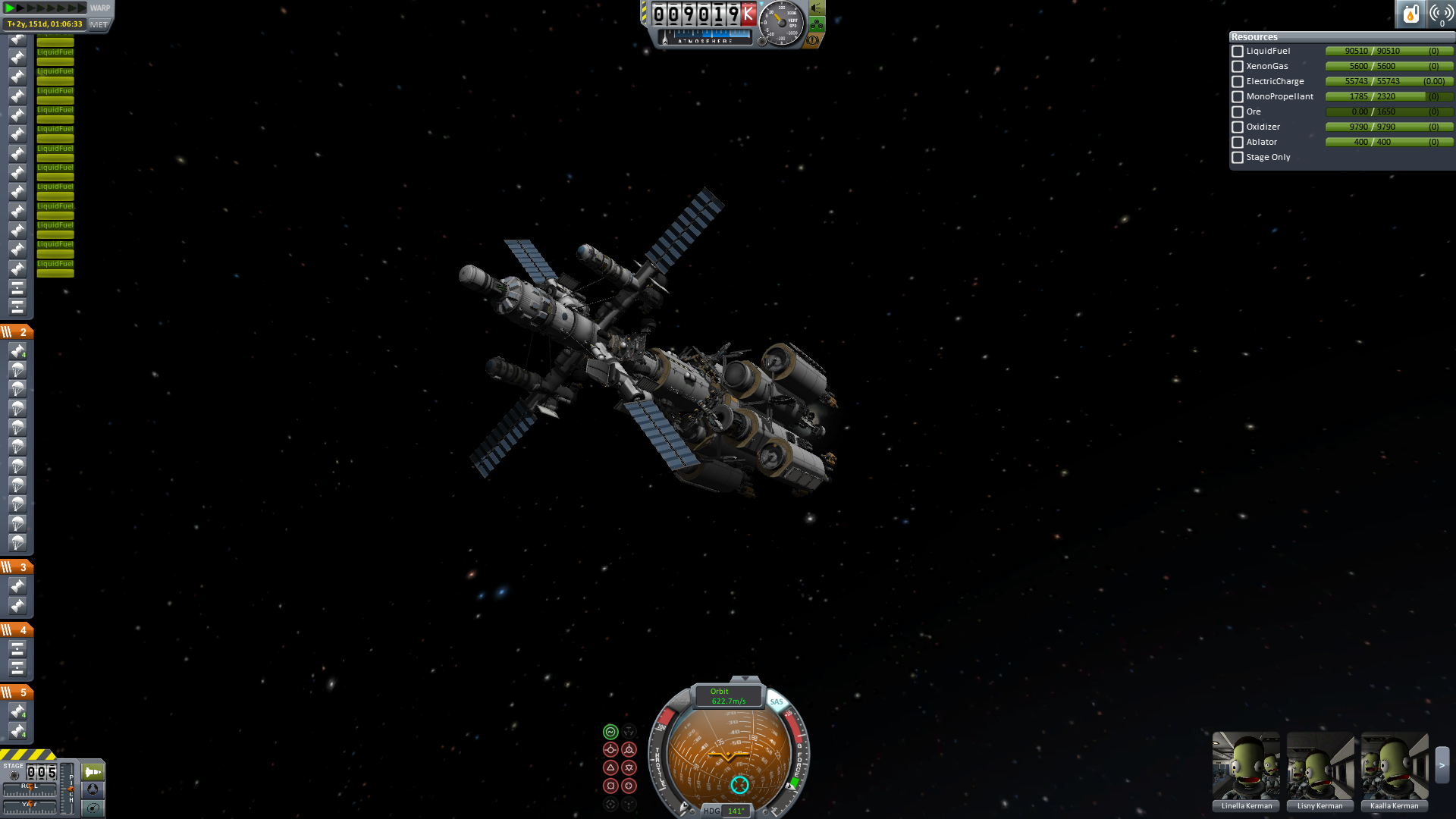This screenshot has width=1456, height=819.
Task: Toggle the ElectricCharge checkbox
Action: pos(1238,82)
